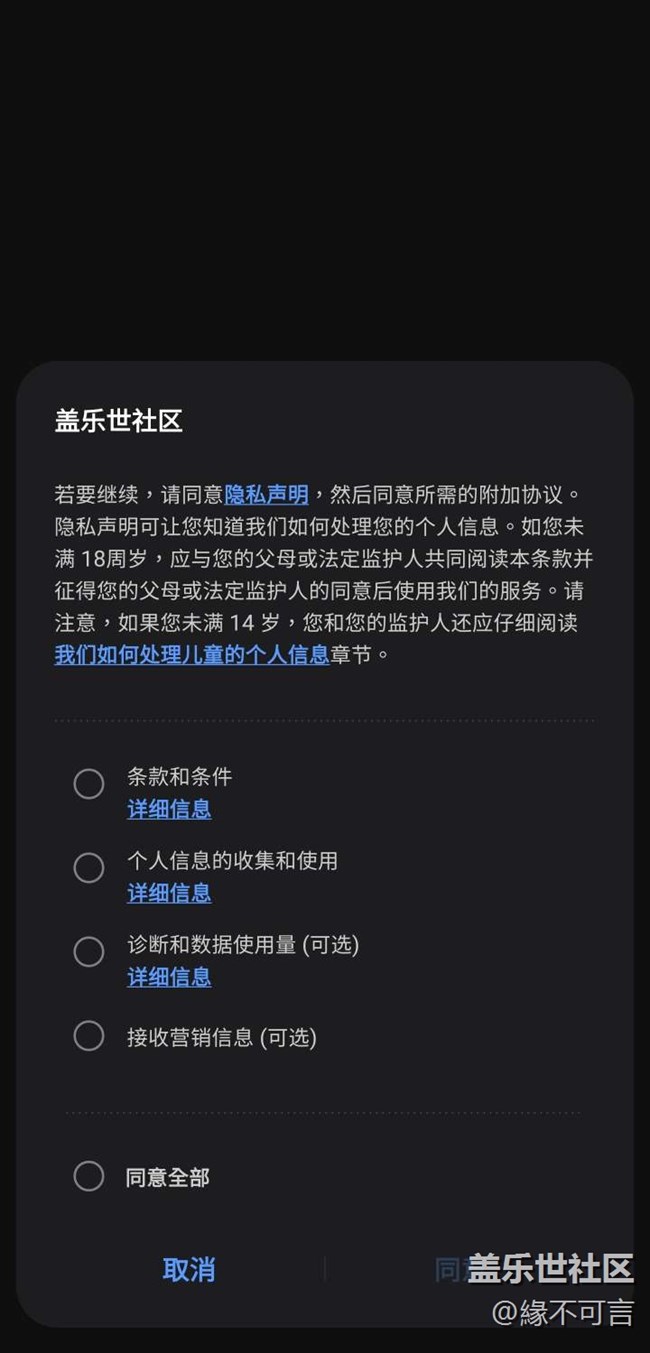The image size is (650, 1353).
Task: View 详细信息 under 条款和条件
Action: [169, 809]
